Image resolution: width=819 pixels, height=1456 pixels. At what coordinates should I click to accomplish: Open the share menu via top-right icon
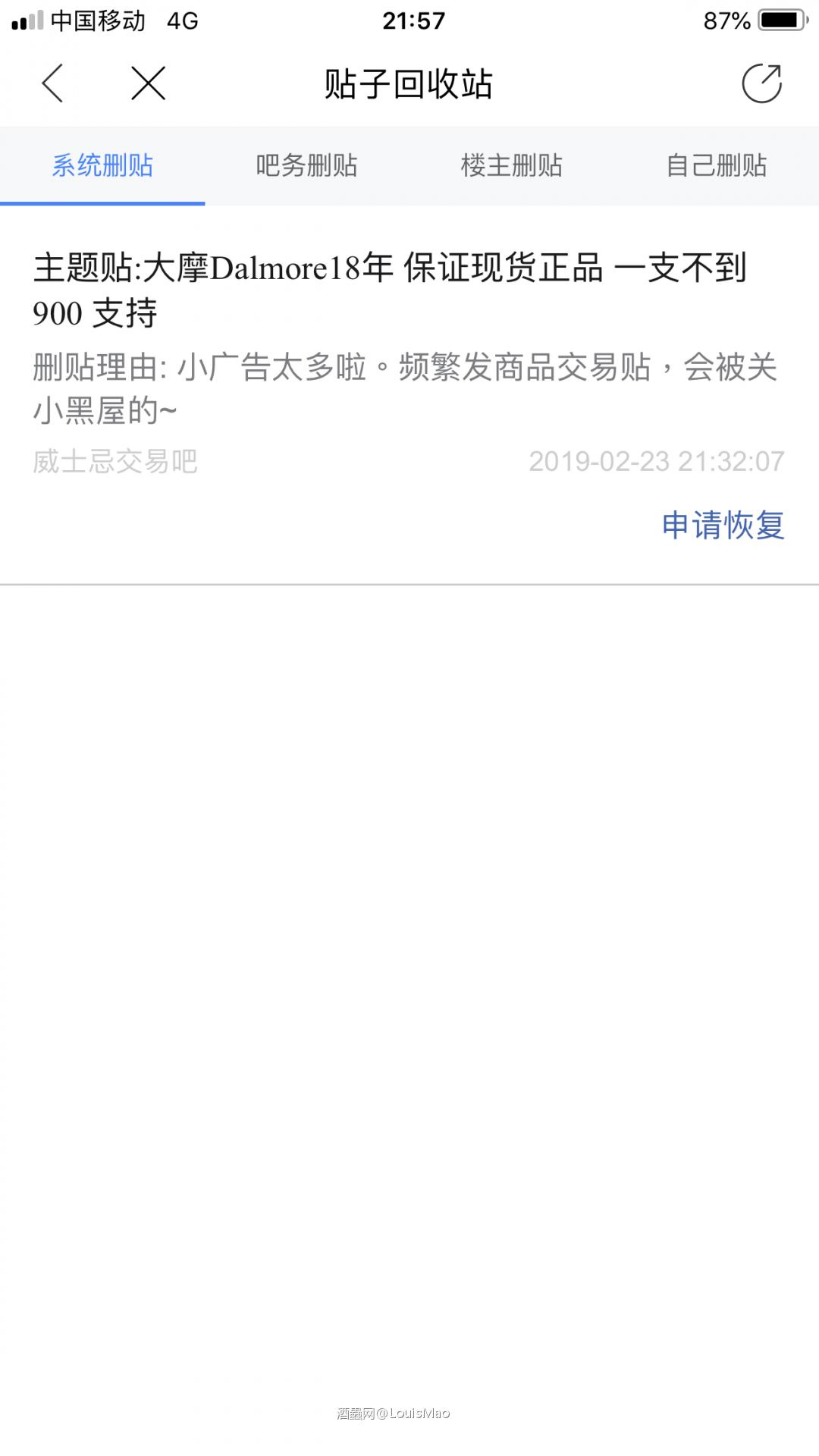(x=762, y=85)
